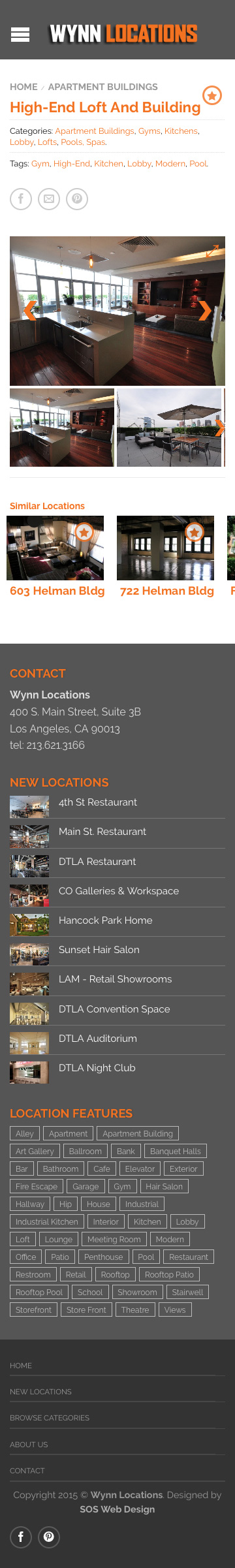Visit the footer Facebook page icon
235x1568 pixels.
pos(21,1537)
